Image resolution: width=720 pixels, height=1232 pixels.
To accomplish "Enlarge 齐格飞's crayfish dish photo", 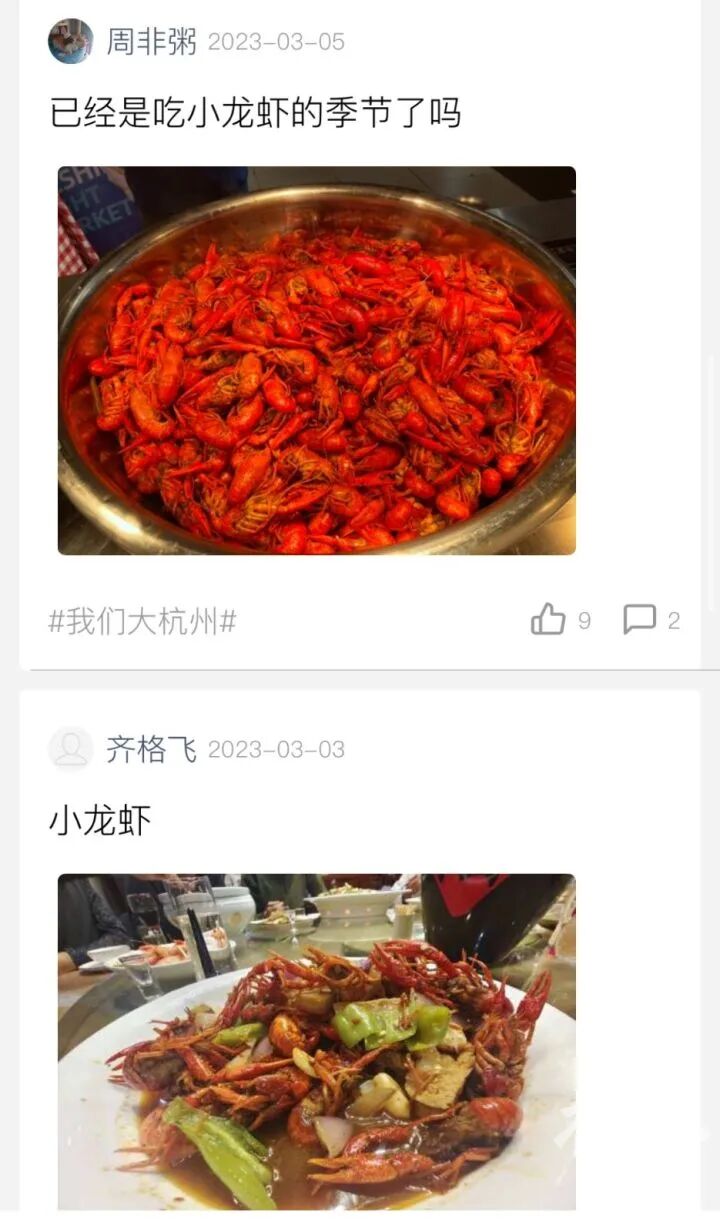I will [x=316, y=1040].
